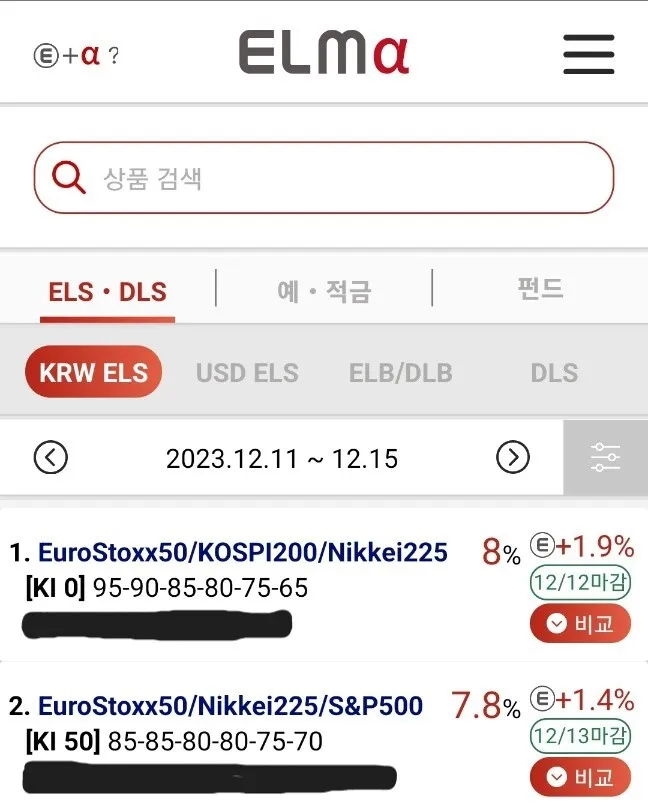Open product EuroStoxx50/KOSPI200/Nikkei225
Image resolution: width=648 pixels, height=810 pixels.
tap(243, 552)
